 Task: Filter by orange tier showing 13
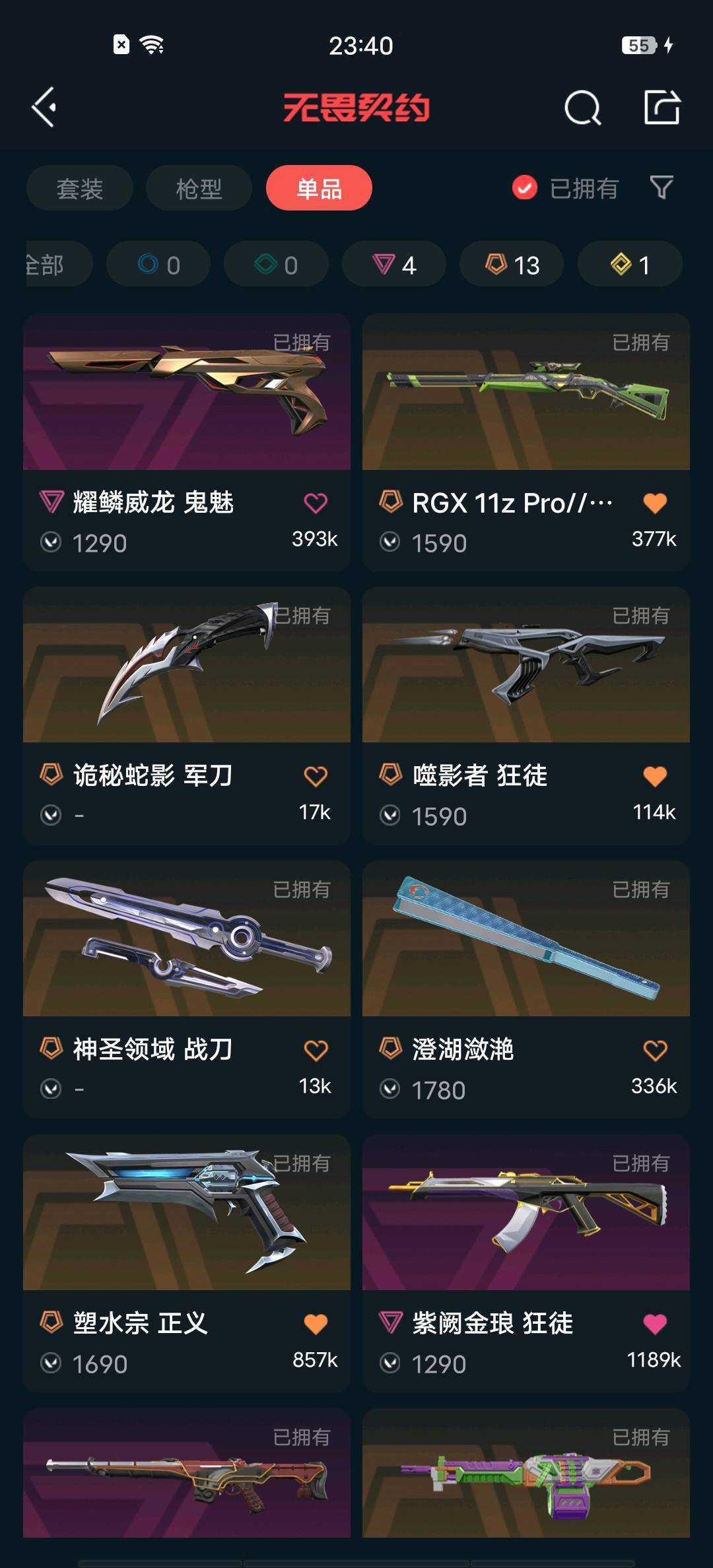tap(512, 265)
